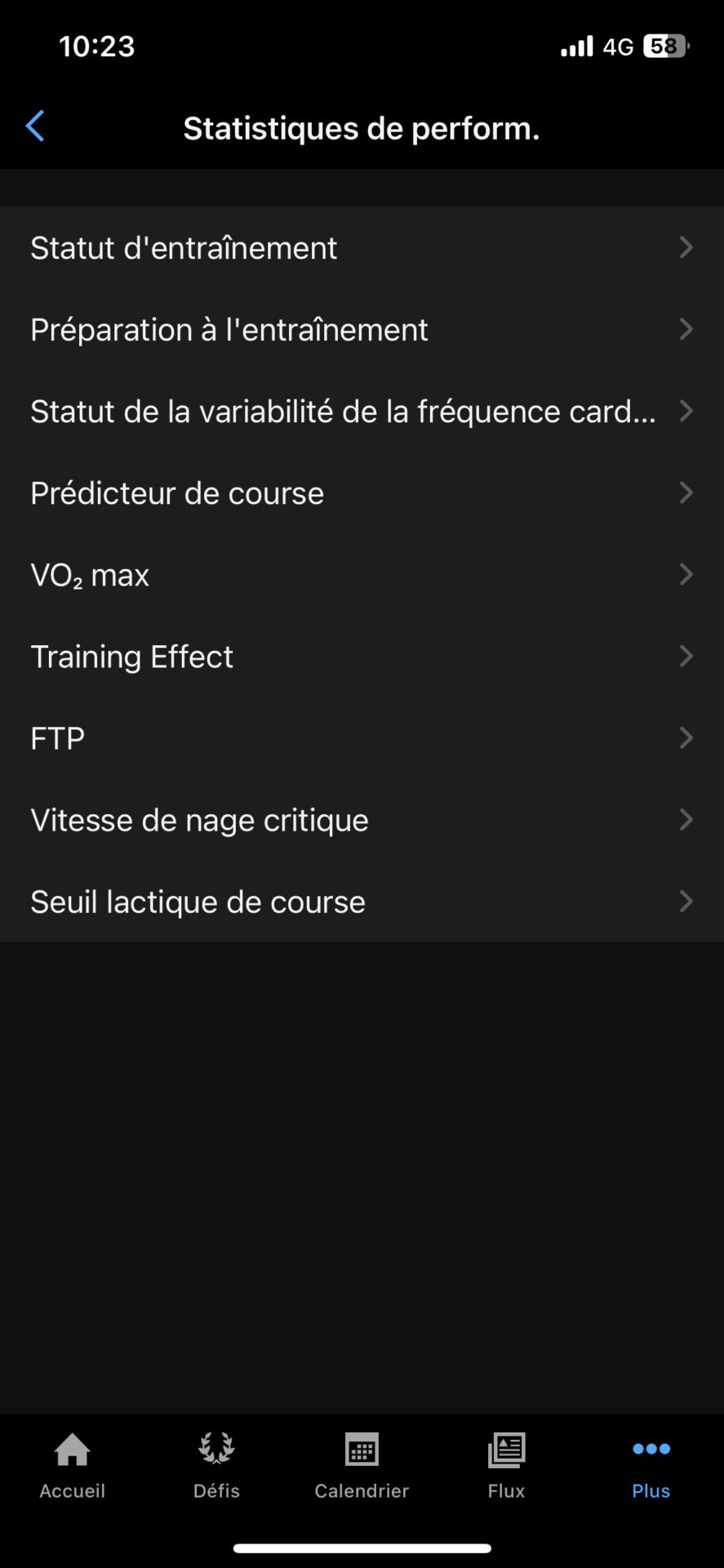Image resolution: width=724 pixels, height=1568 pixels.
Task: Open Préparation à l'entraînement
Action: coord(362,329)
